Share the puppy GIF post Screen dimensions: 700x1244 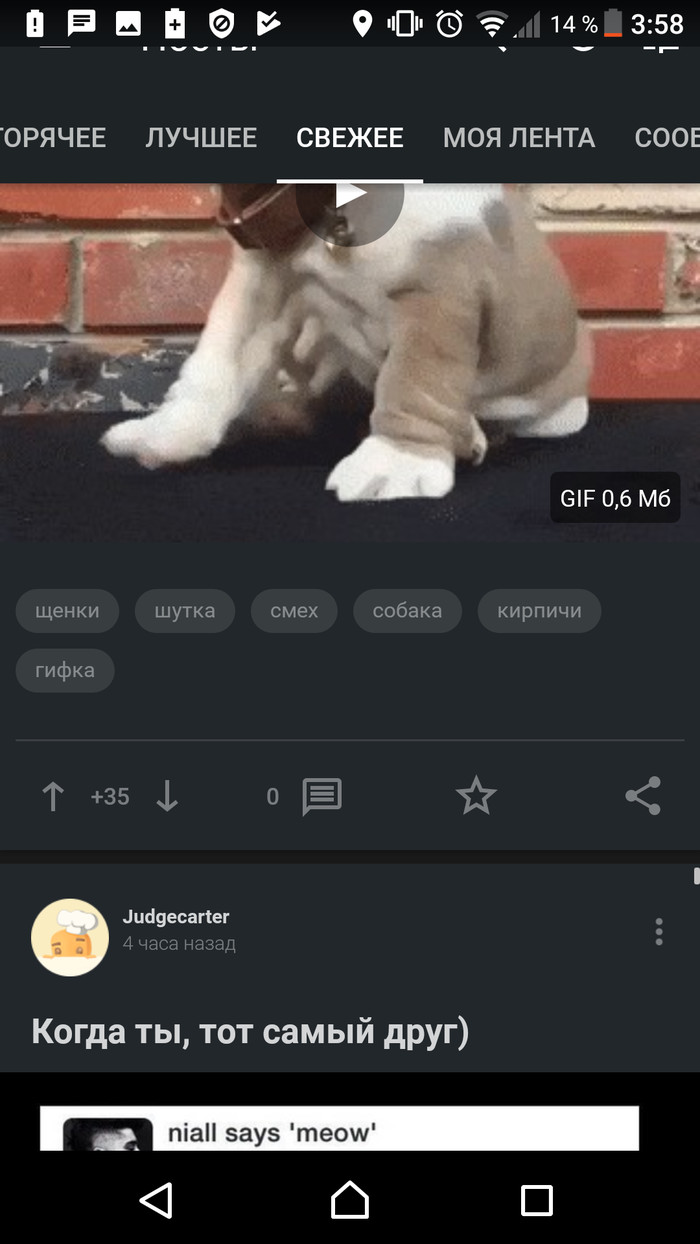click(x=643, y=797)
